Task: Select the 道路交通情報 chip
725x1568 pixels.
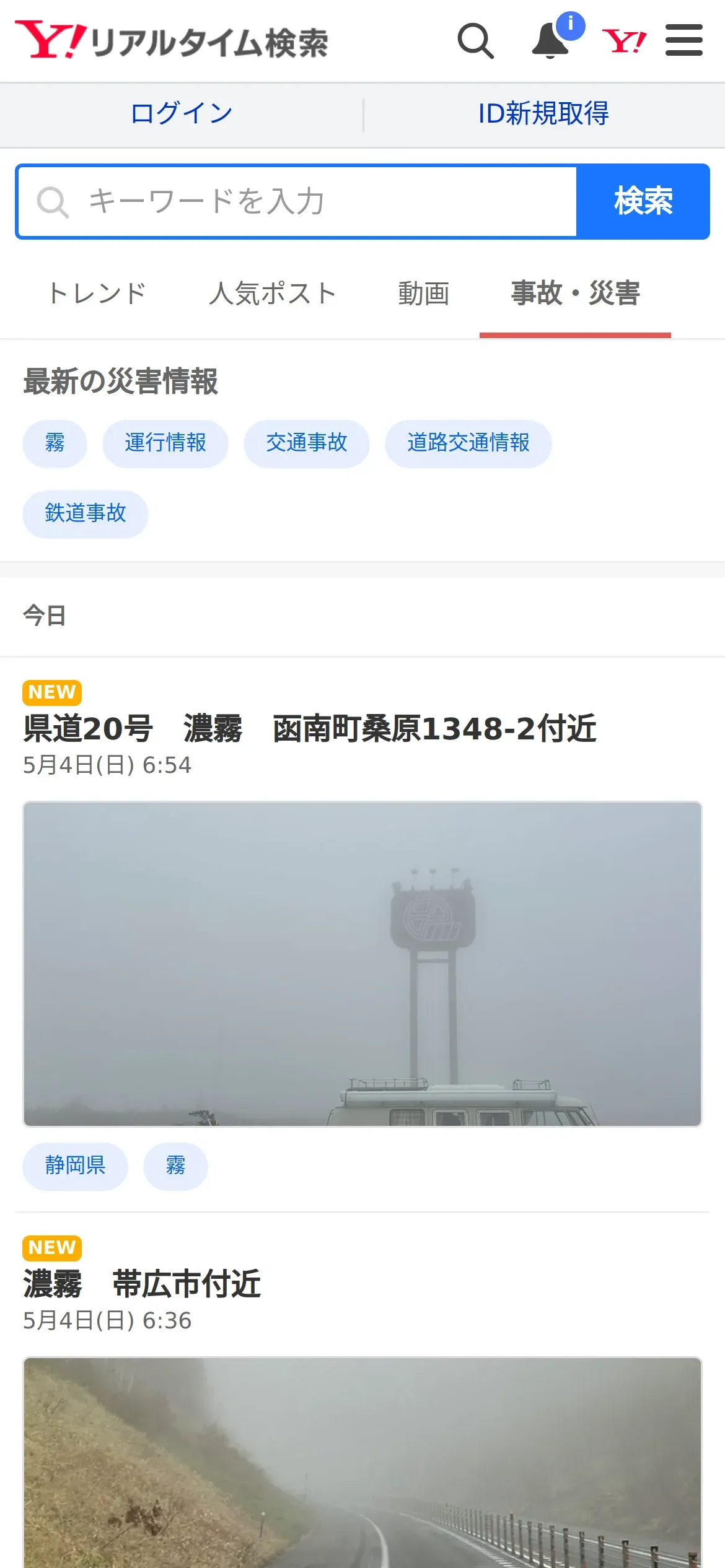Action: (468, 443)
